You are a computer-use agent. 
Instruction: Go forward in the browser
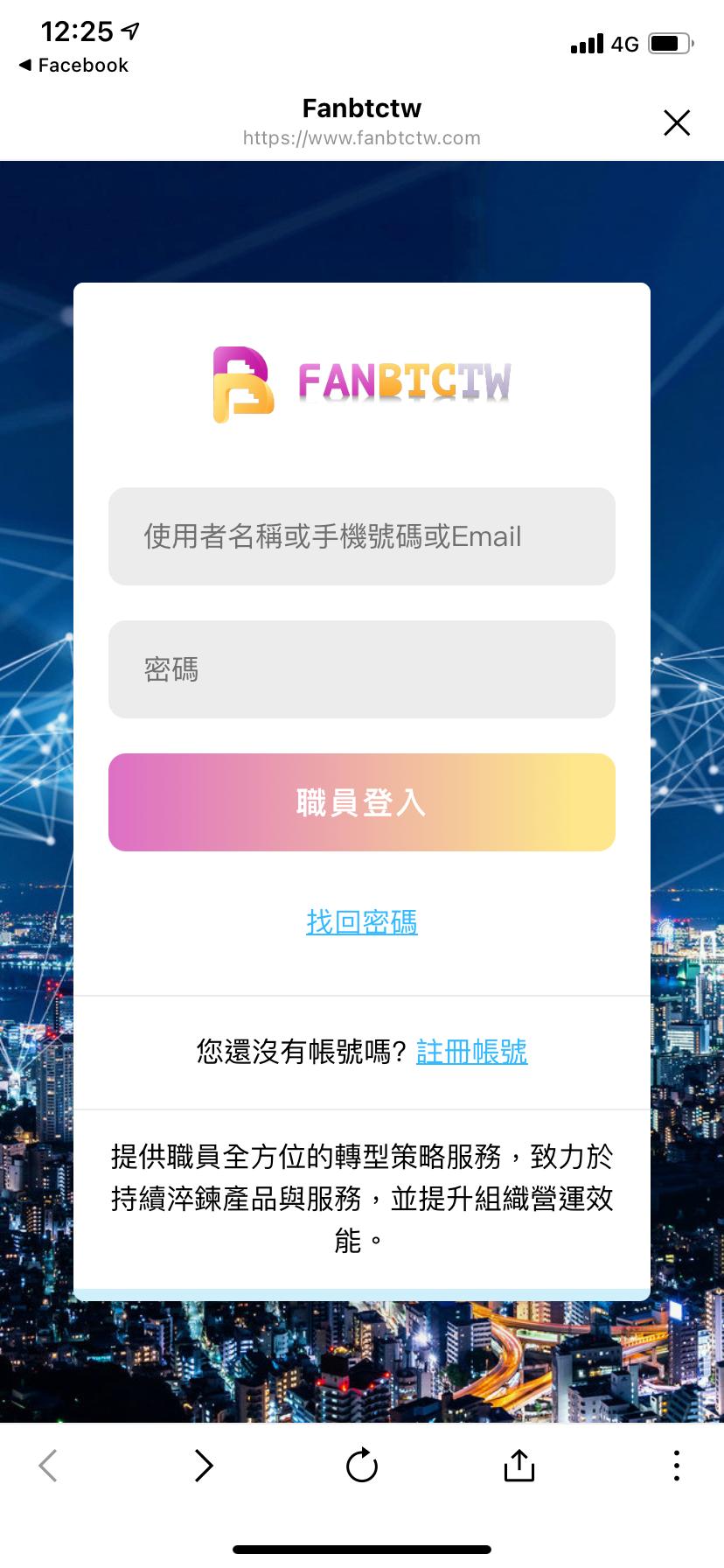(x=204, y=1465)
